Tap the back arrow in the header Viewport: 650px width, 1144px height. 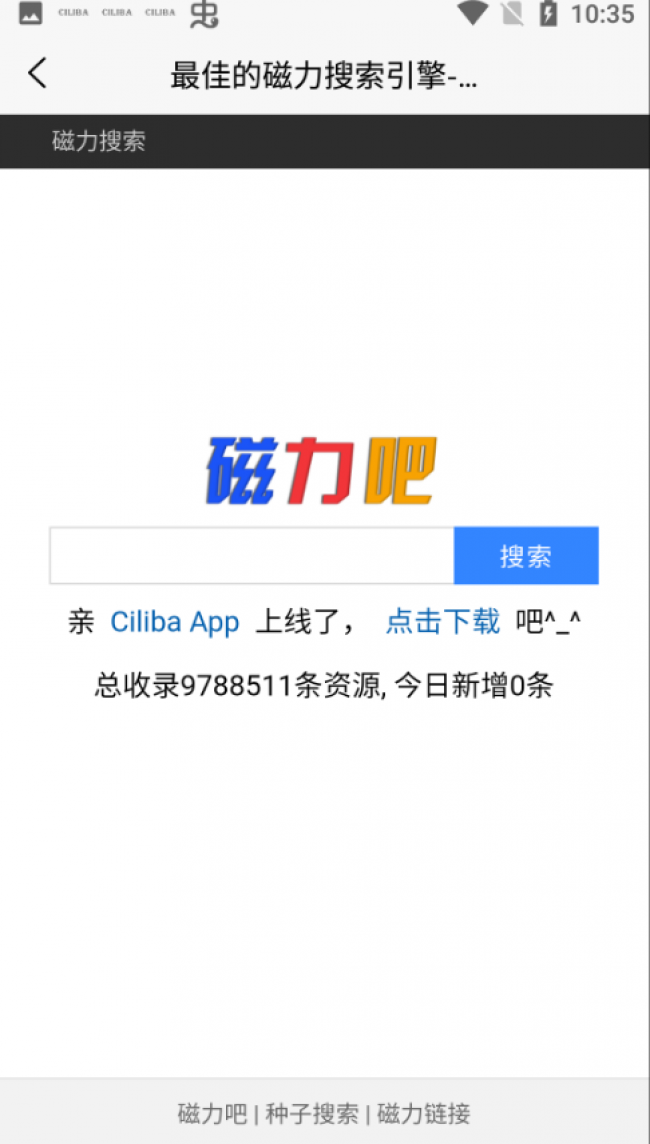[x=37, y=73]
